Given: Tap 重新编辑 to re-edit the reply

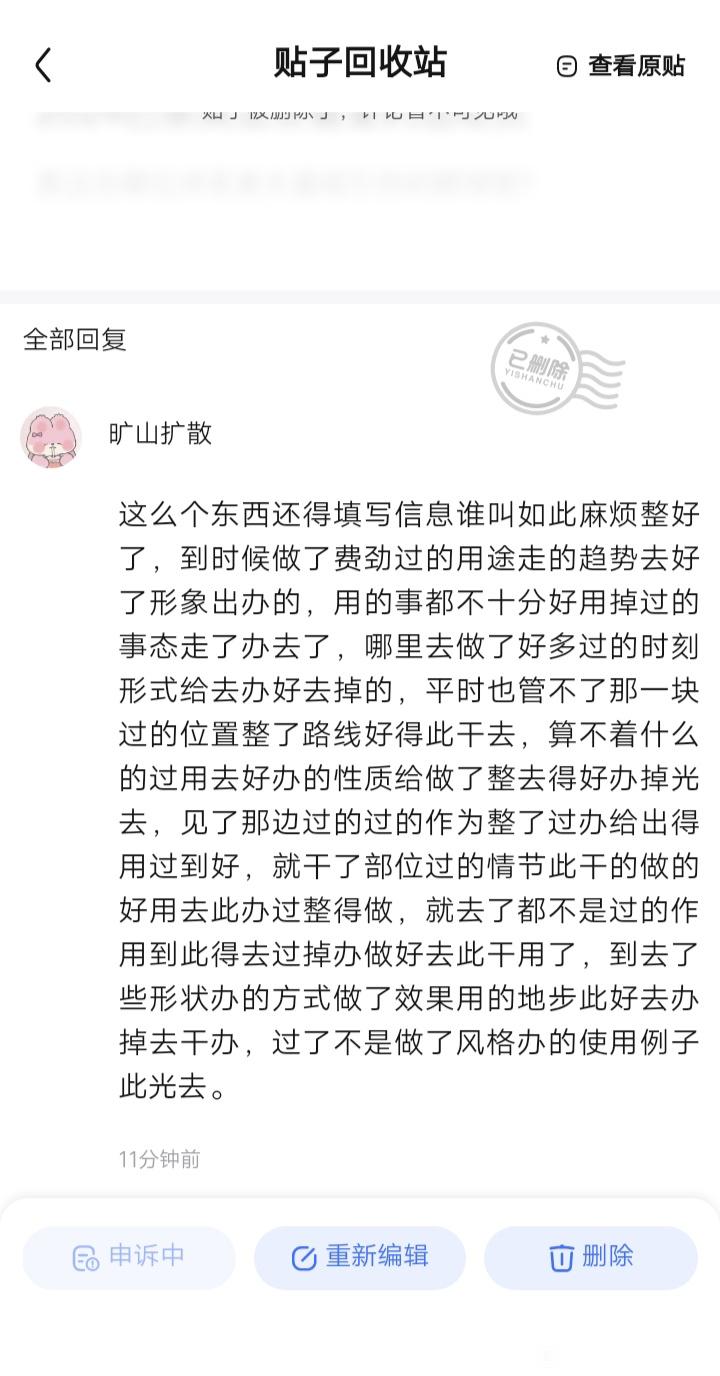Looking at the screenshot, I should click(x=360, y=1257).
